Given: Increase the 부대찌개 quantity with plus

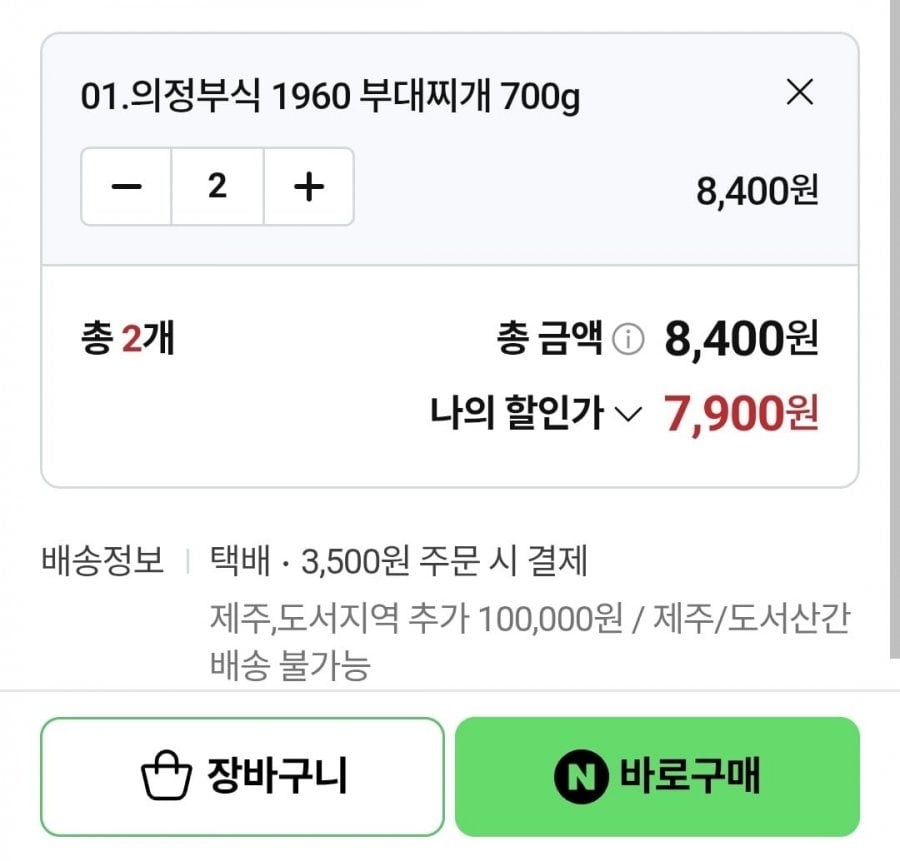Looking at the screenshot, I should tap(308, 187).
